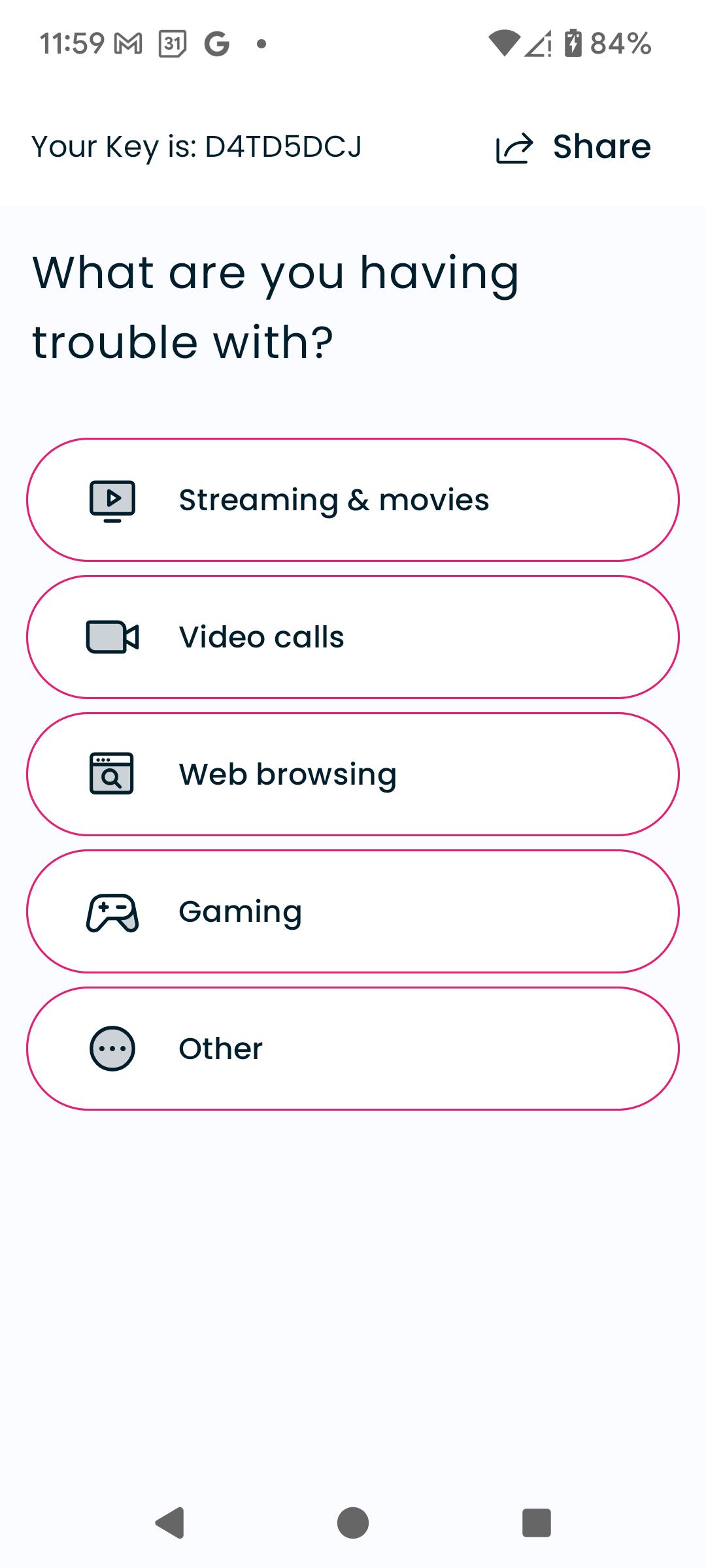Choose Video calls as the trouble
706x1568 pixels.
353,637
